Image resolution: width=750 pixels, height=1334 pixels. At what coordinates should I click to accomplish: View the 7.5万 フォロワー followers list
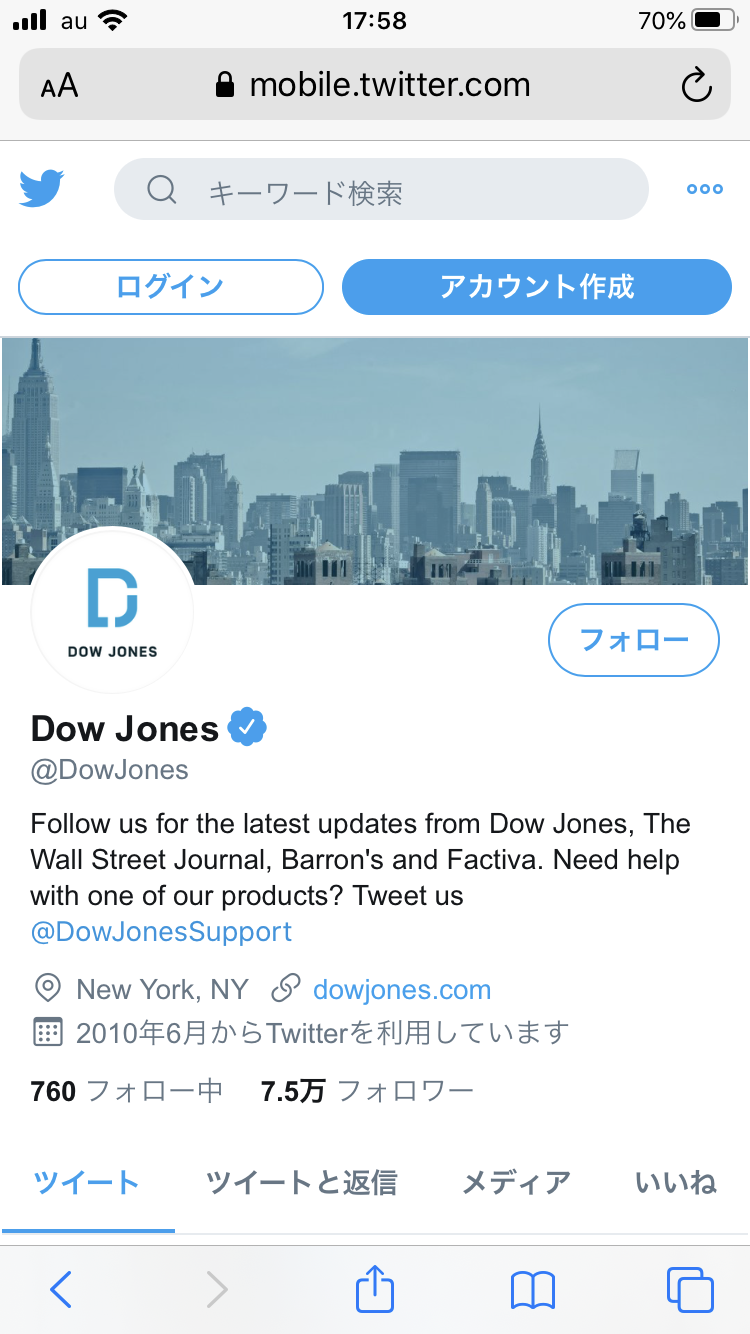tap(367, 1090)
